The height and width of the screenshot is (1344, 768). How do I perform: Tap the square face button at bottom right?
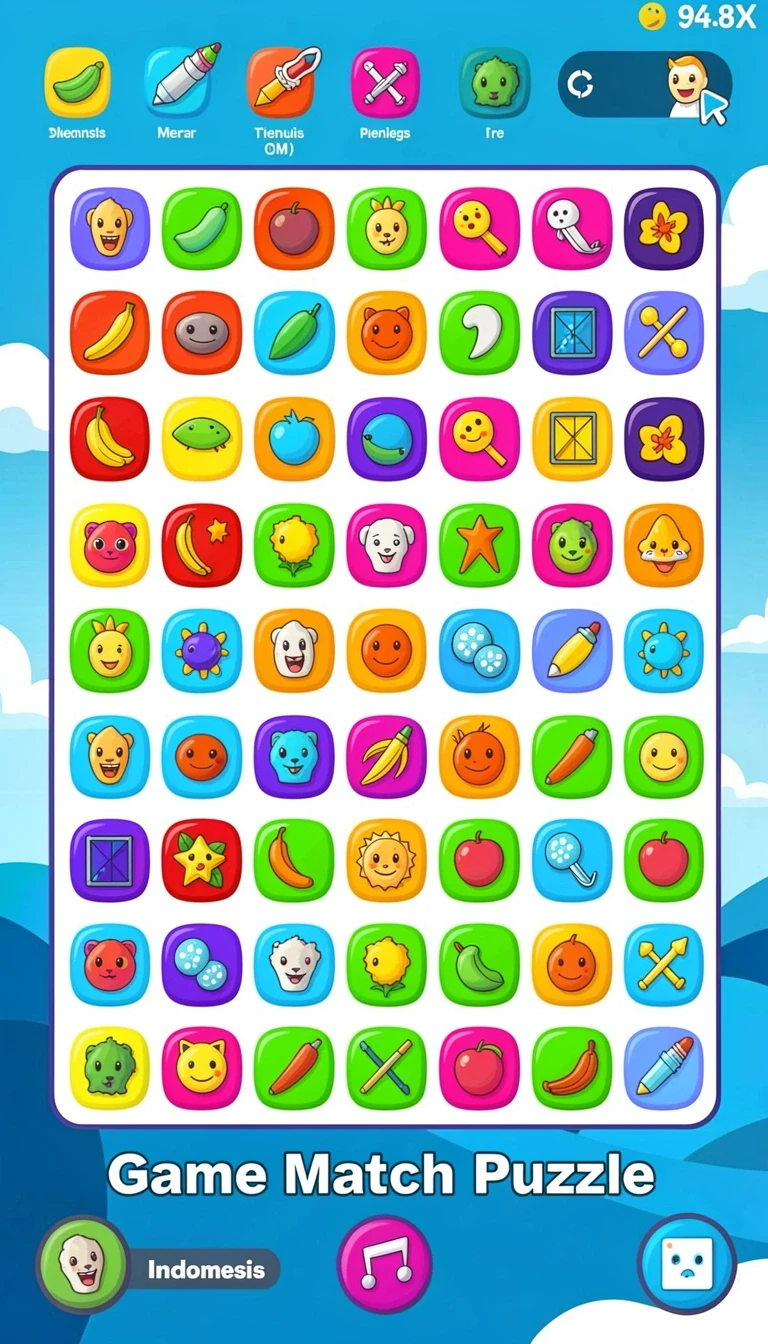(688, 1264)
